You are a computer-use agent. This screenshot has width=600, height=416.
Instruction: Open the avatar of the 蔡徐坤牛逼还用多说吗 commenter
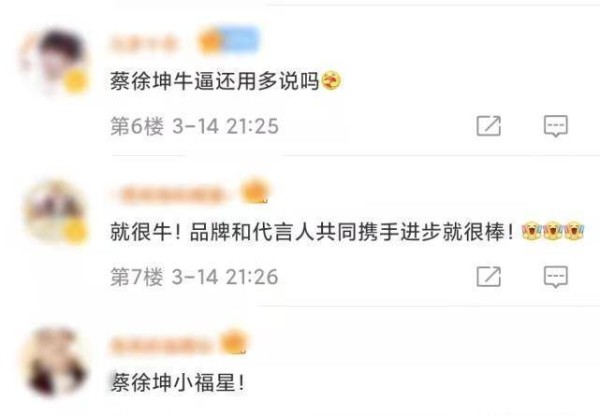[x=54, y=59]
